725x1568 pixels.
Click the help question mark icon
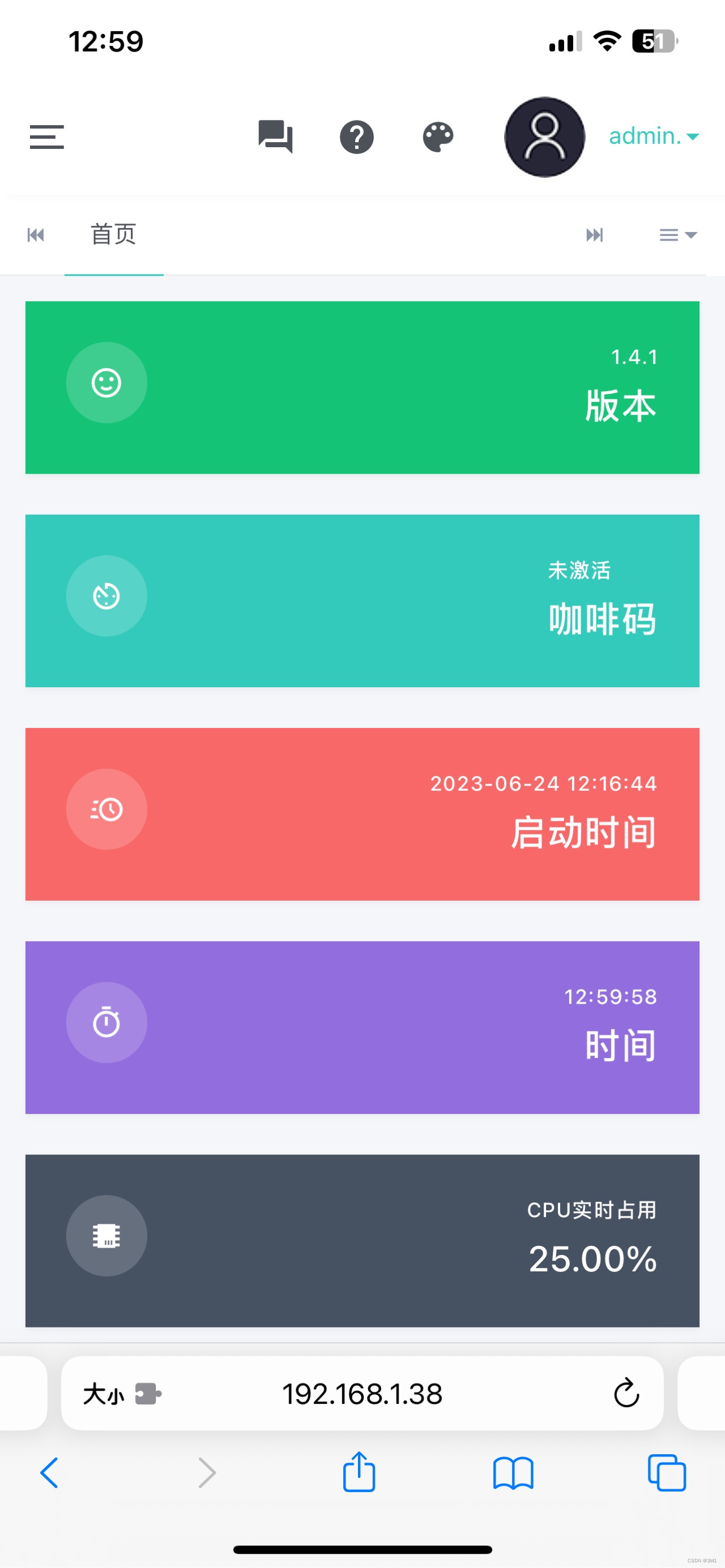pyautogui.click(x=357, y=138)
